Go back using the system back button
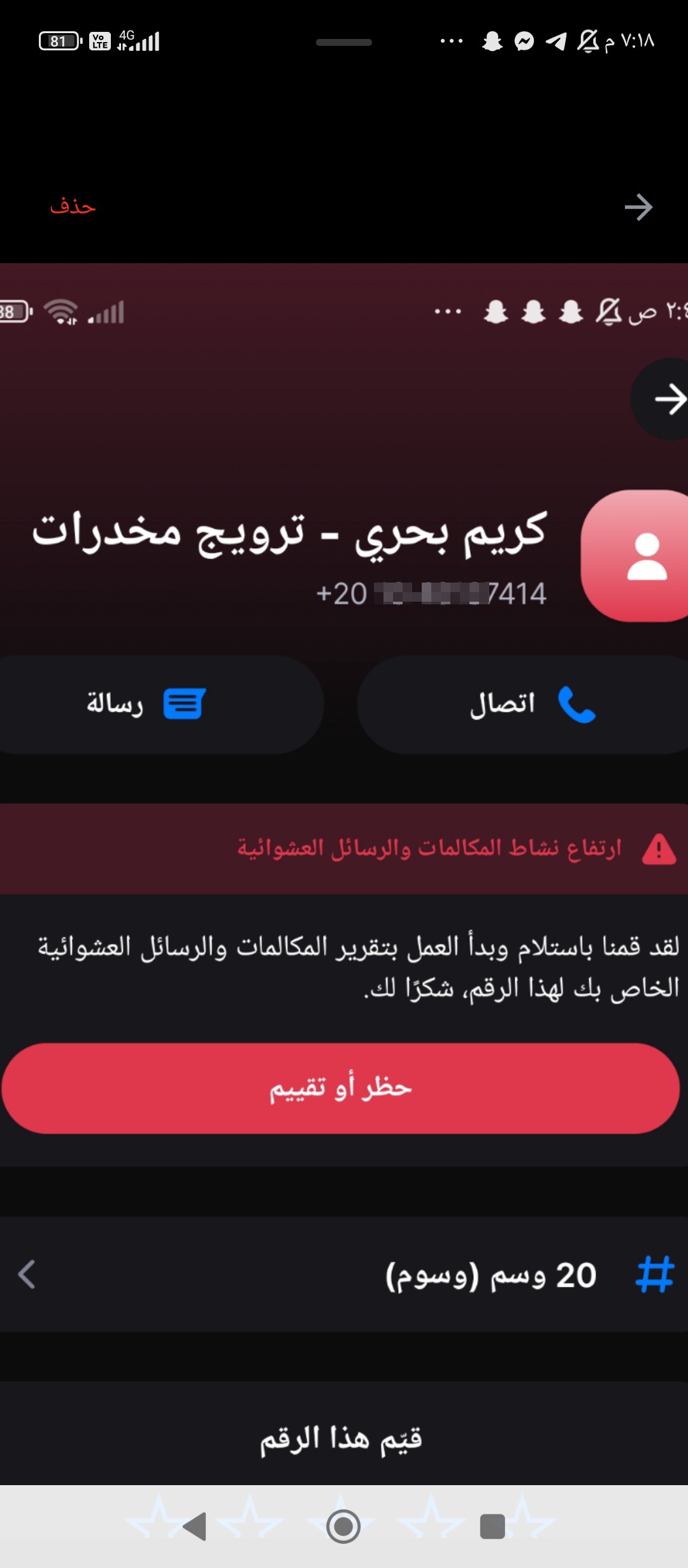The width and height of the screenshot is (688, 1568). tap(194, 1526)
